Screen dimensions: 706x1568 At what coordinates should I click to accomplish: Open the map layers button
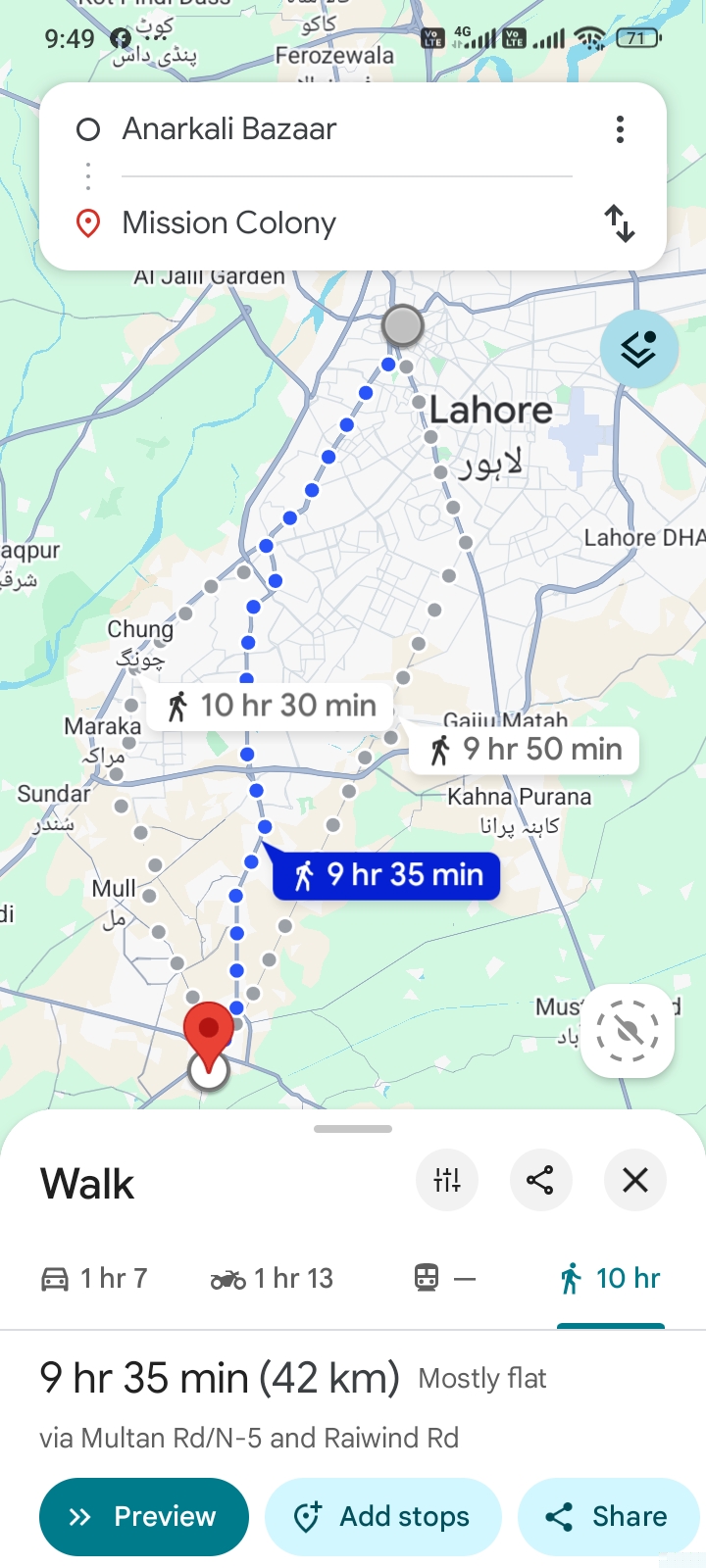[x=638, y=349]
